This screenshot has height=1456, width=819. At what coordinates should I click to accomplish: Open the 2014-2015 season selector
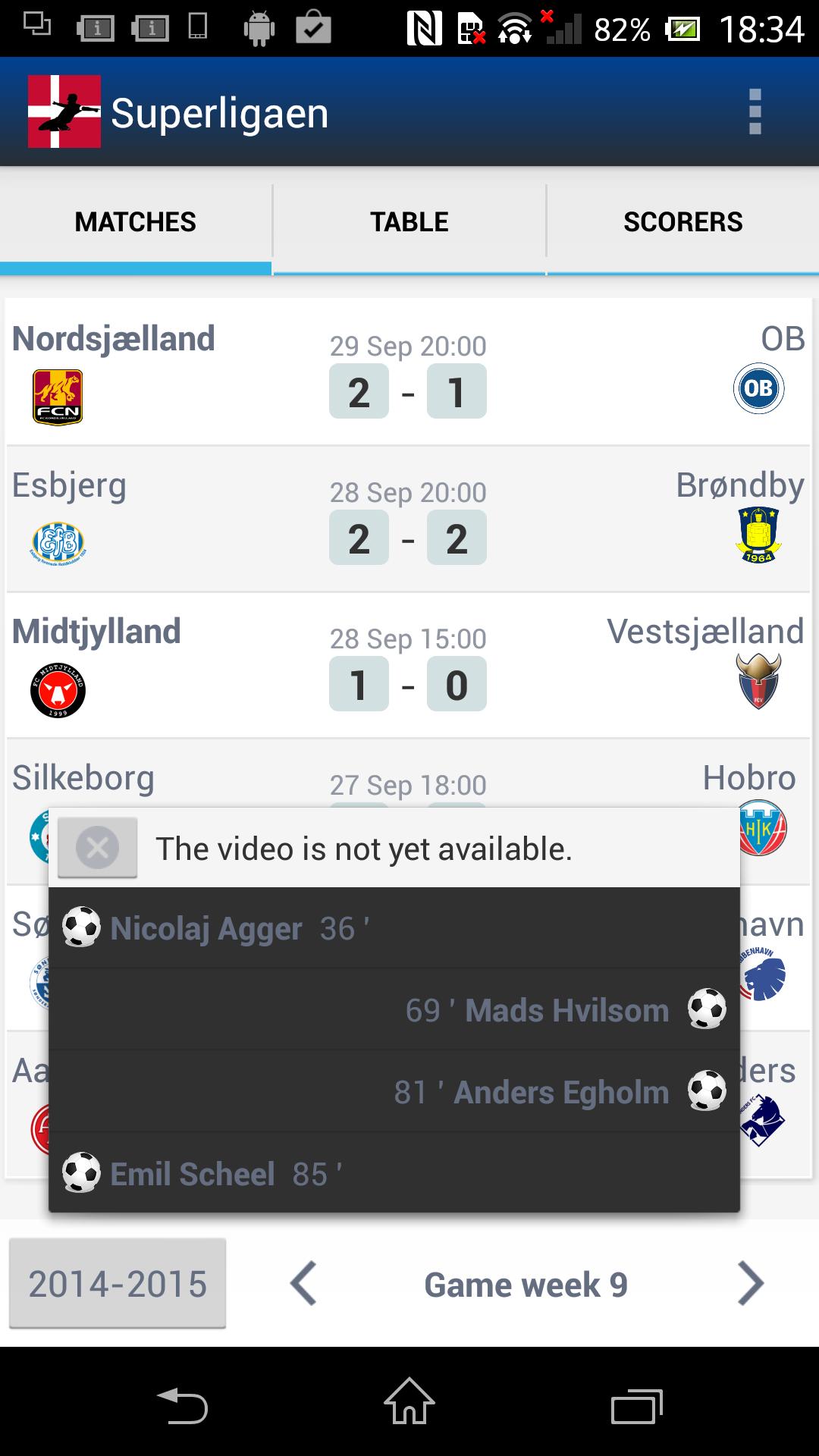click(x=118, y=1284)
